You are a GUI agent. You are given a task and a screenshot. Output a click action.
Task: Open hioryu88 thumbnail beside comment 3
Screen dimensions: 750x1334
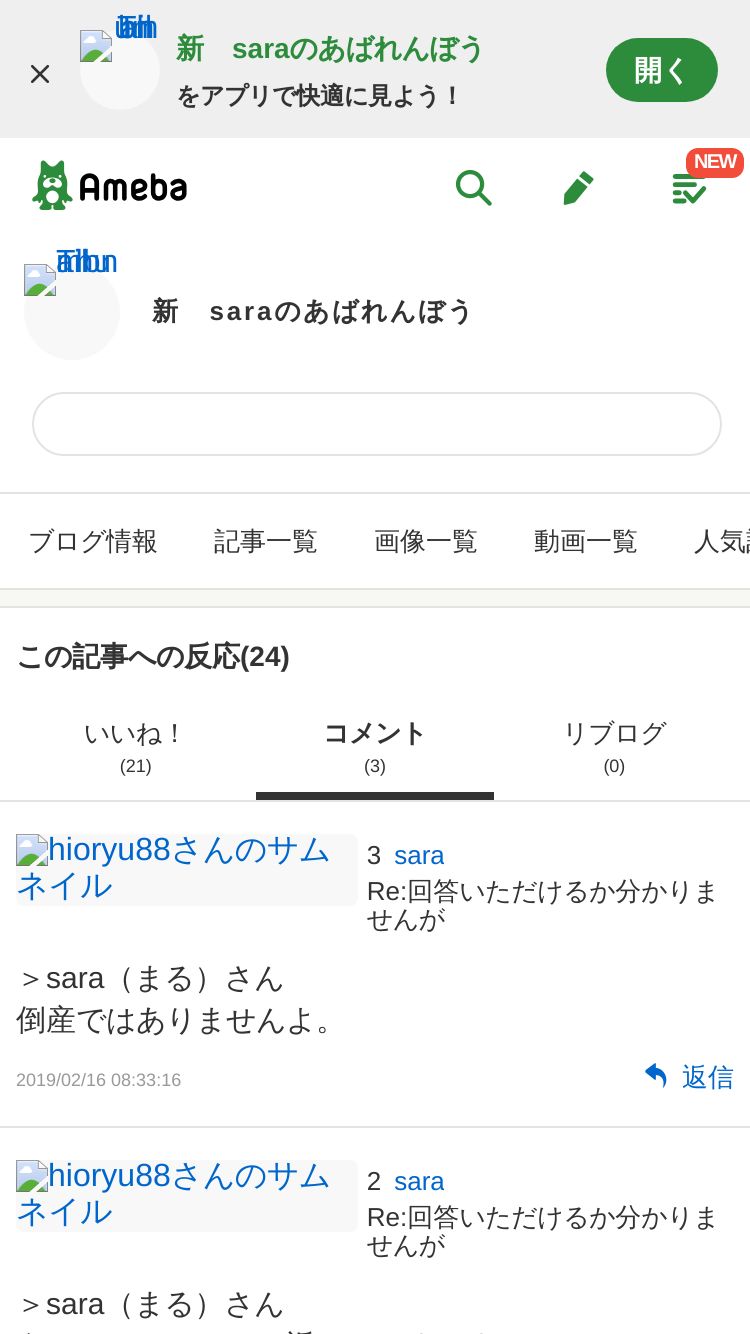(186, 868)
